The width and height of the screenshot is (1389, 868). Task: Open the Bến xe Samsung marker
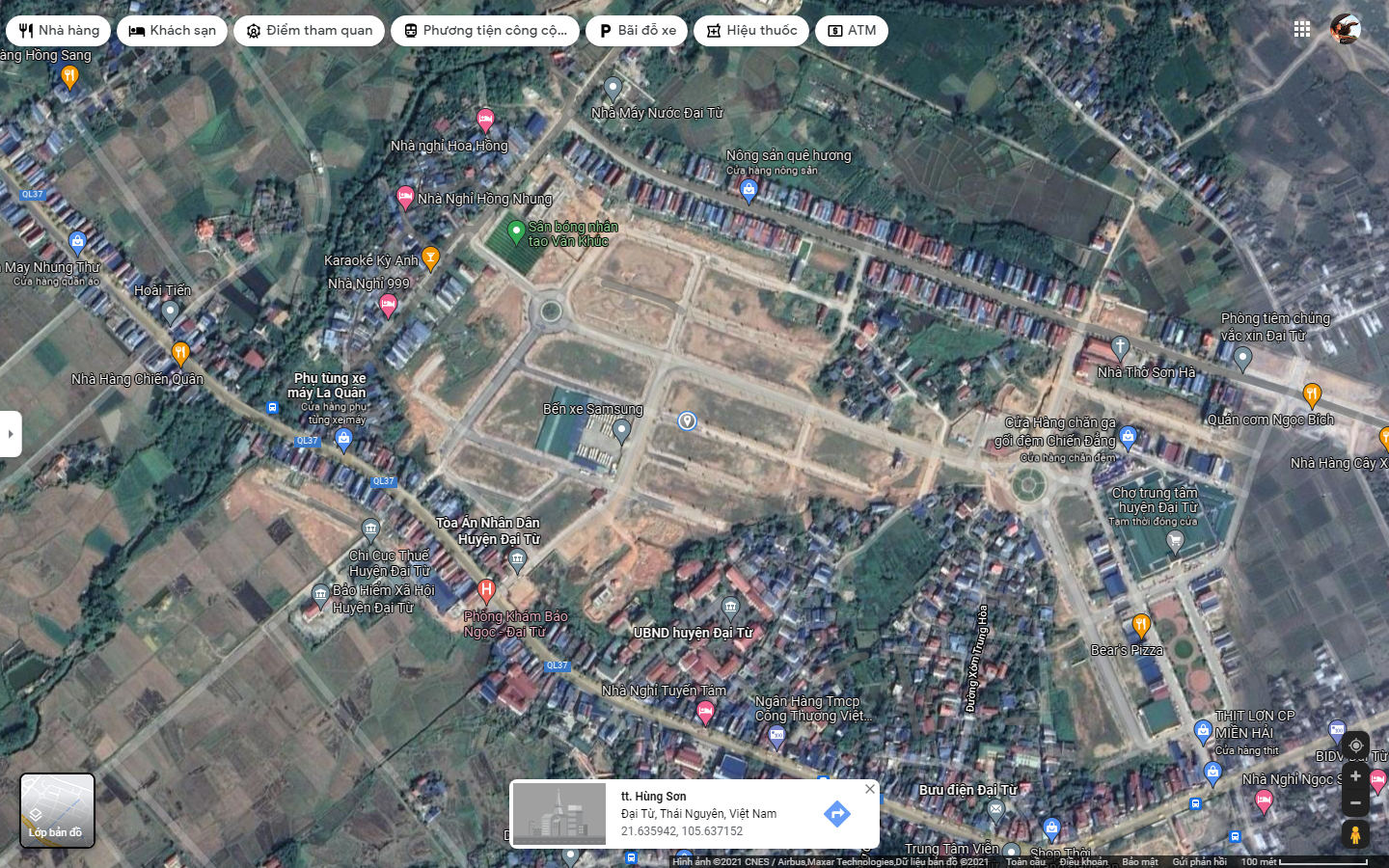[x=621, y=429]
